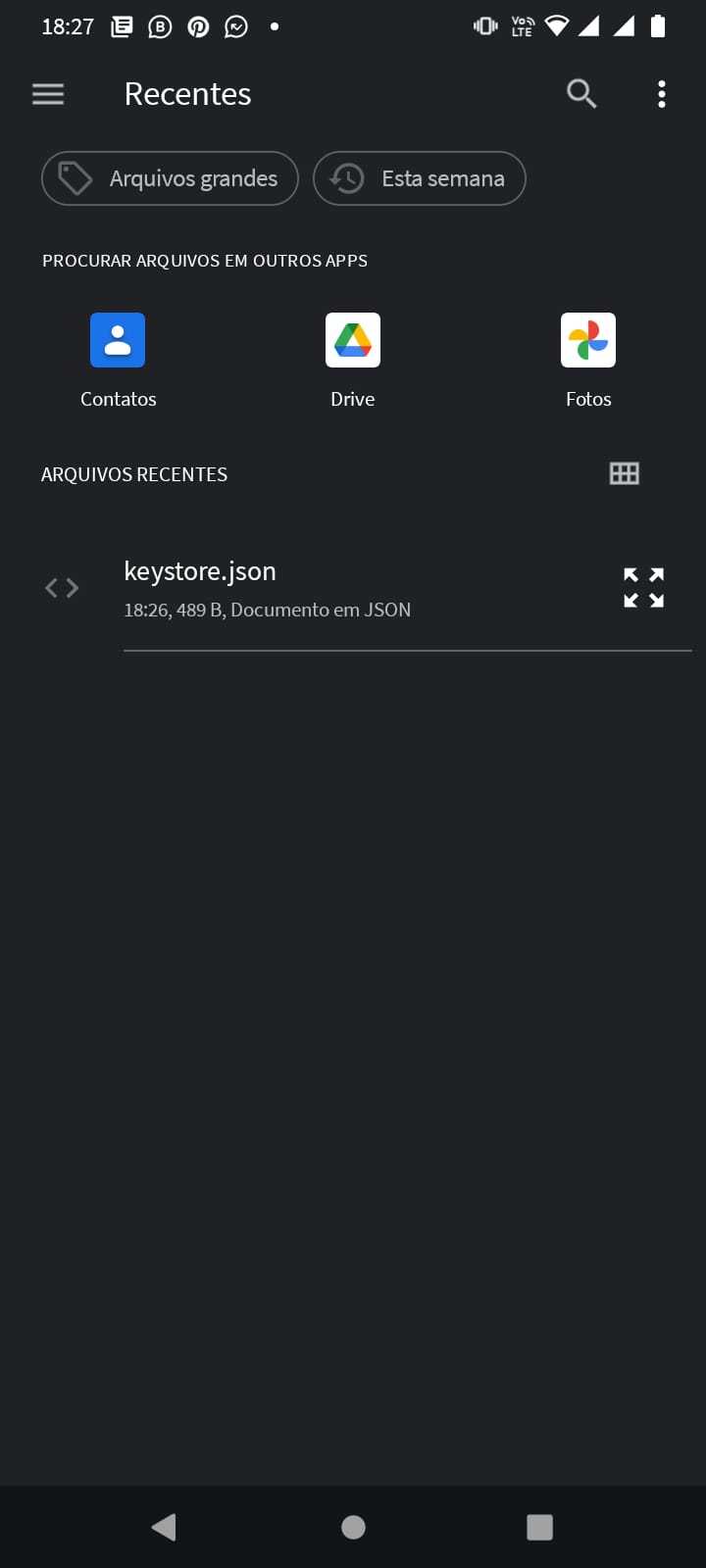
Task: Open the hamburger drawer menu
Action: pos(48,94)
